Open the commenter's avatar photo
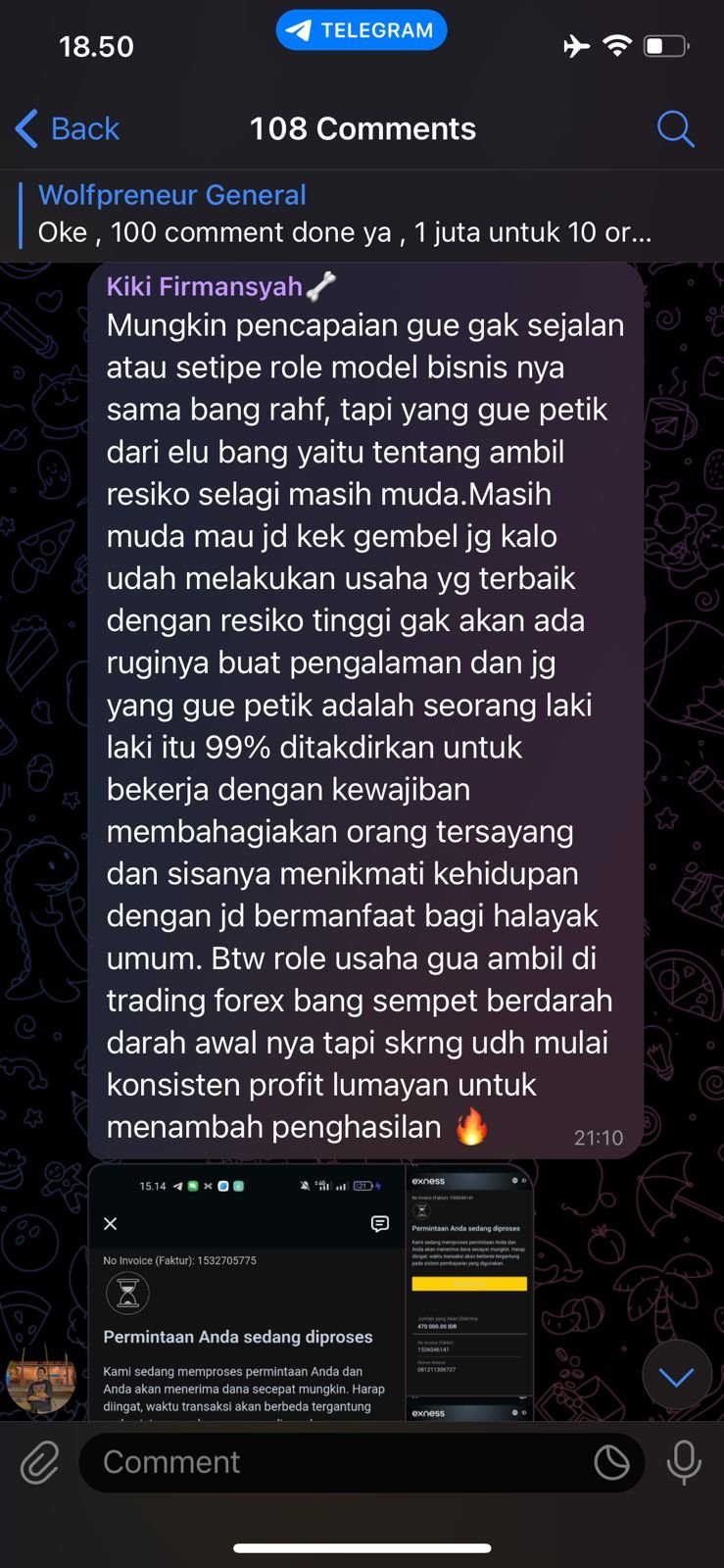Screen dimensions: 724x1568 point(41,1377)
